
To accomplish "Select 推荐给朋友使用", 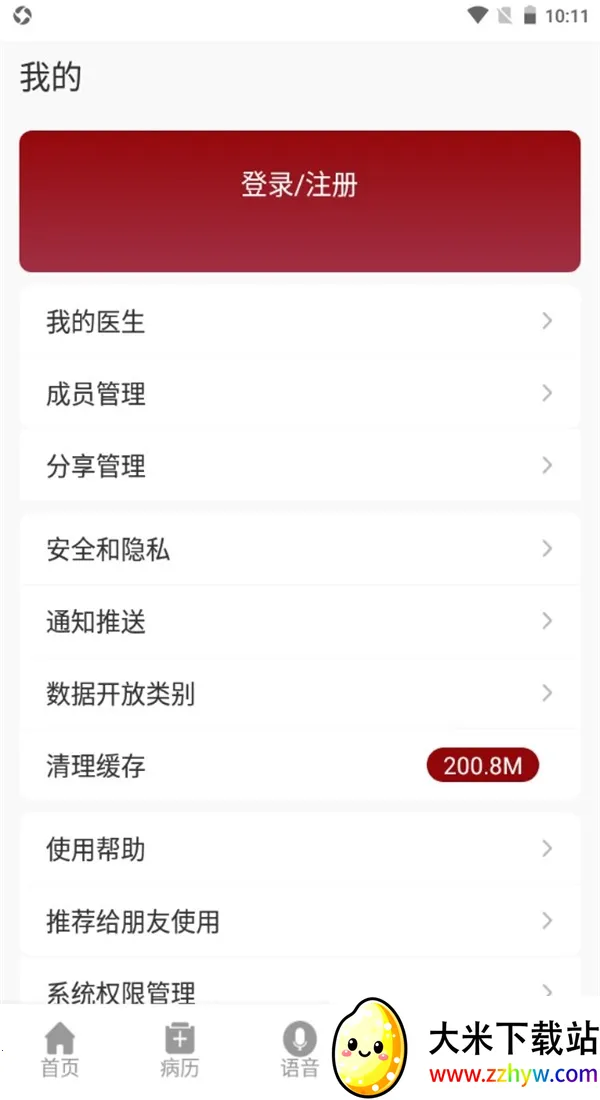I will pyautogui.click(x=299, y=922).
